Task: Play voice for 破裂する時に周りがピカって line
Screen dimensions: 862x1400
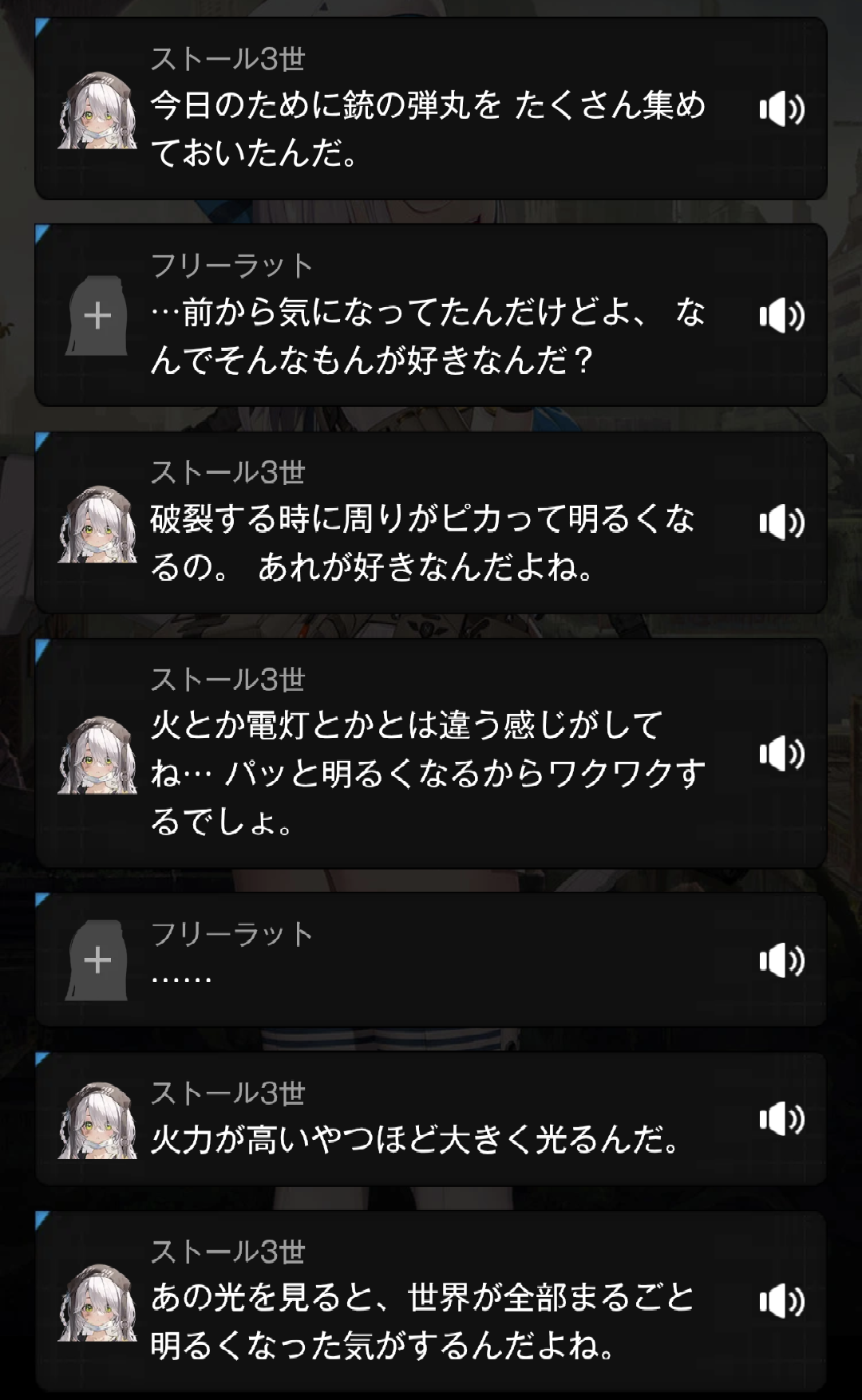Action: (781, 523)
